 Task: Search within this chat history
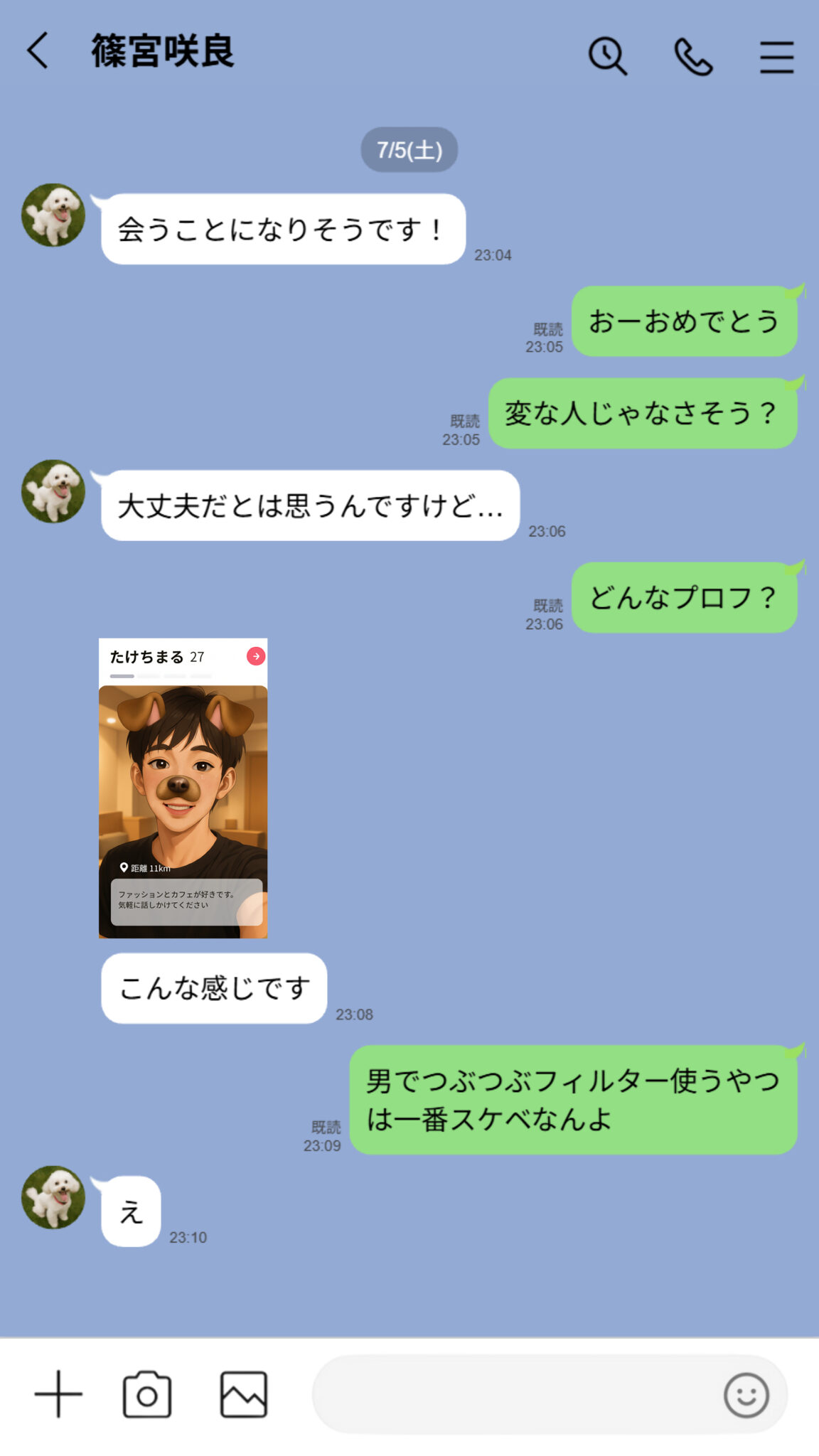click(607, 56)
